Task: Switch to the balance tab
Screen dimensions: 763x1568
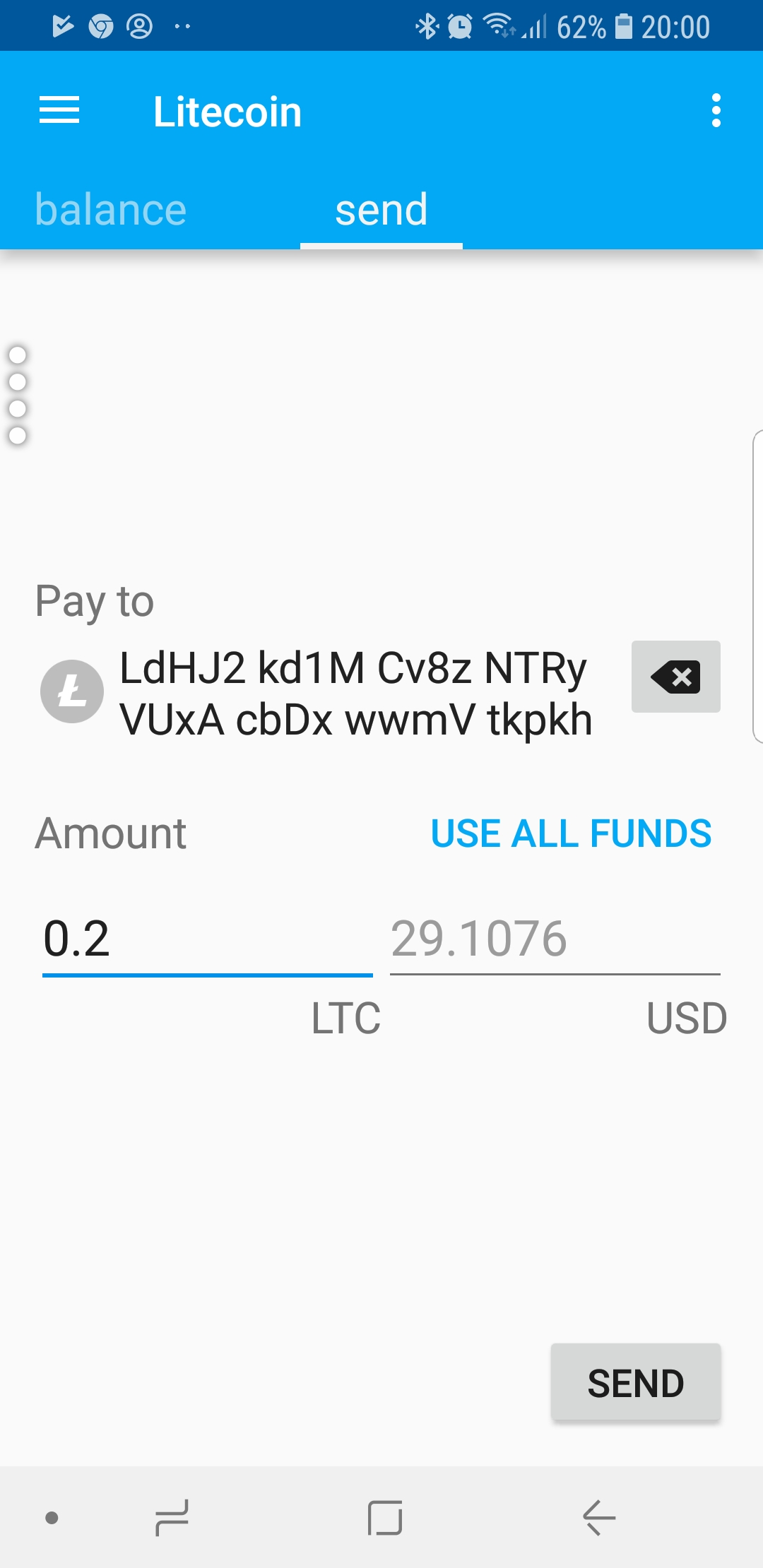Action: 111,210
